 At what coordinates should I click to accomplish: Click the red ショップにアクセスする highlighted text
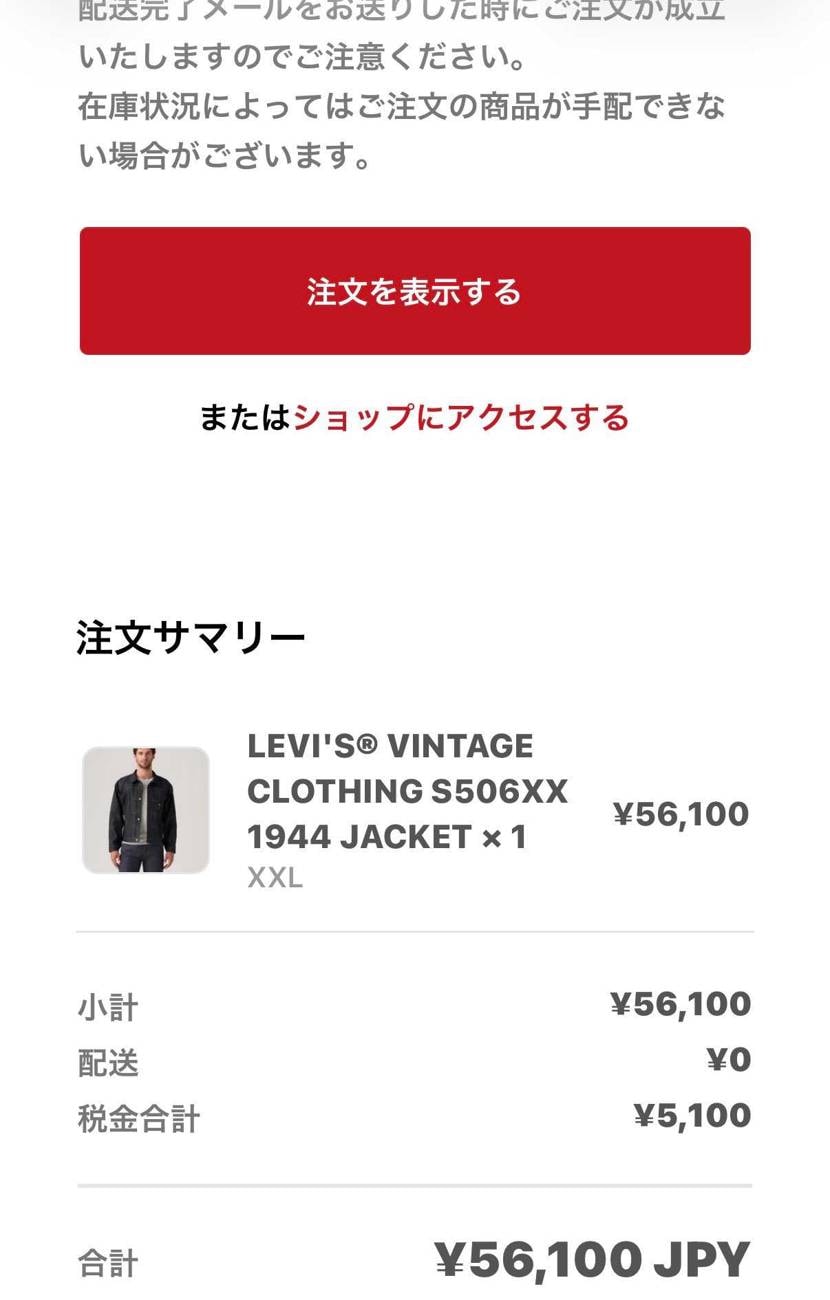point(461,418)
